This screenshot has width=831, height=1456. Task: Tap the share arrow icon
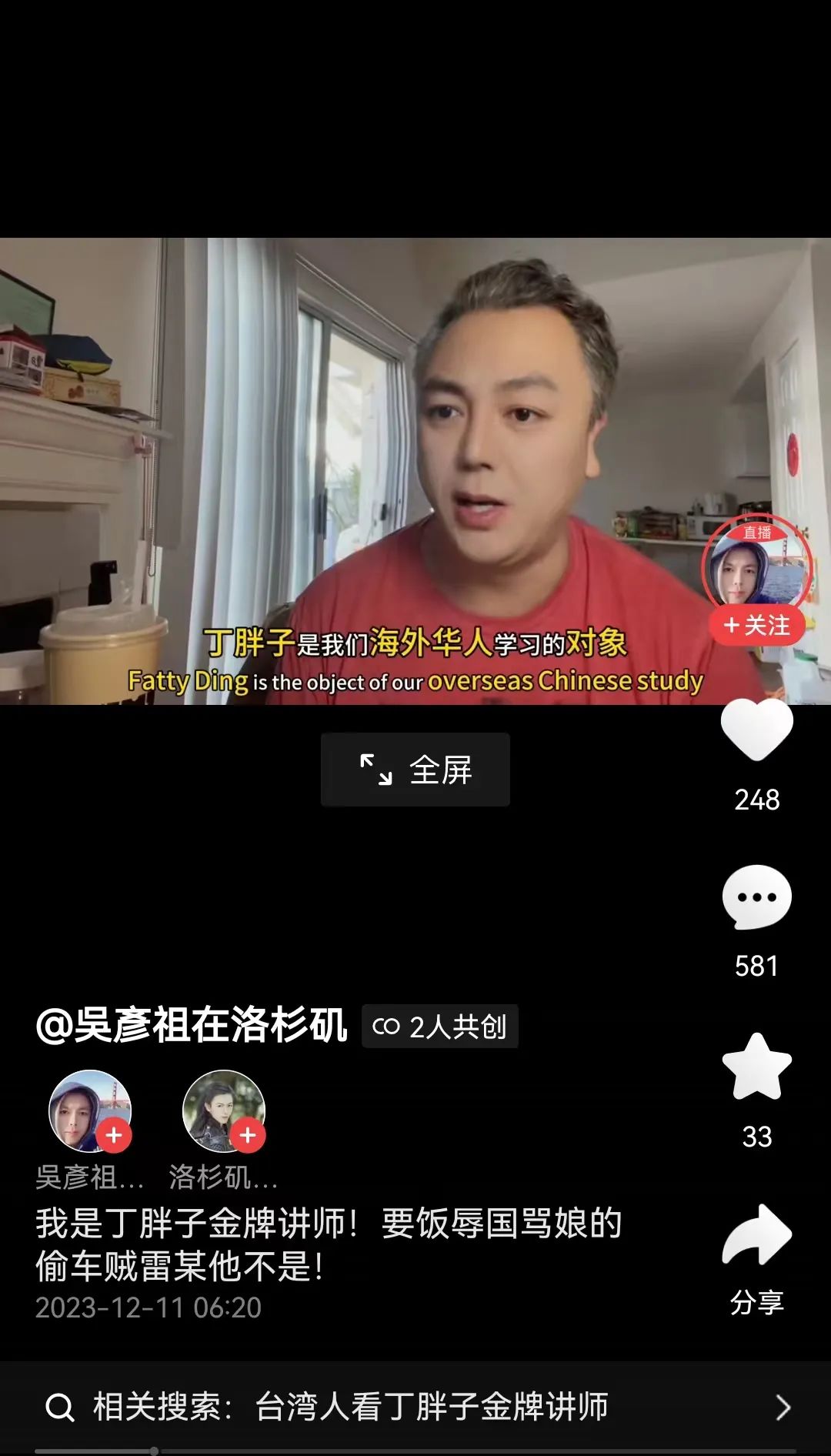pyautogui.click(x=758, y=1231)
